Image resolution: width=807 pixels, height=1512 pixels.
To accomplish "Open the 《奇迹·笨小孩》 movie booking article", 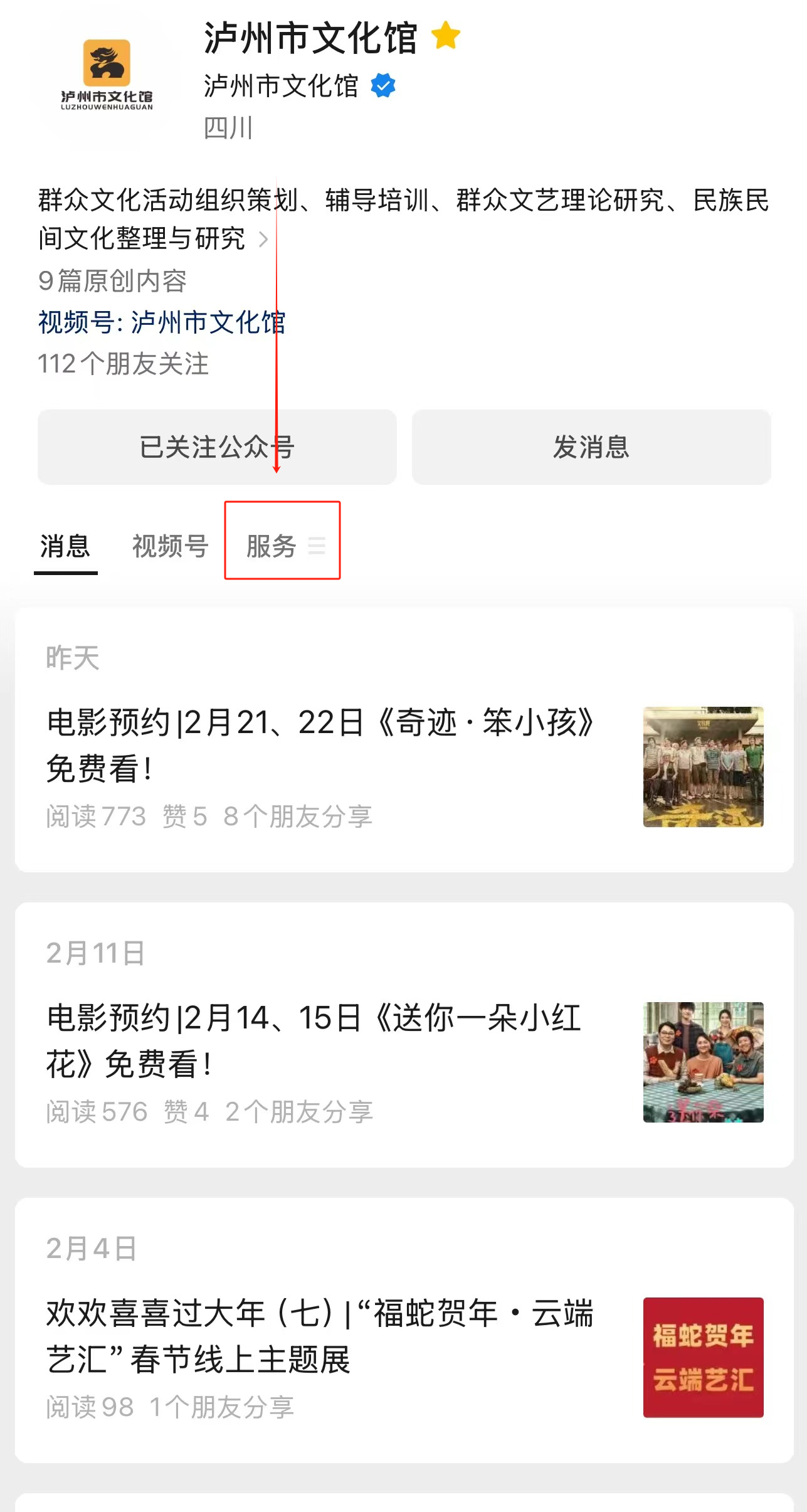I will coord(320,744).
